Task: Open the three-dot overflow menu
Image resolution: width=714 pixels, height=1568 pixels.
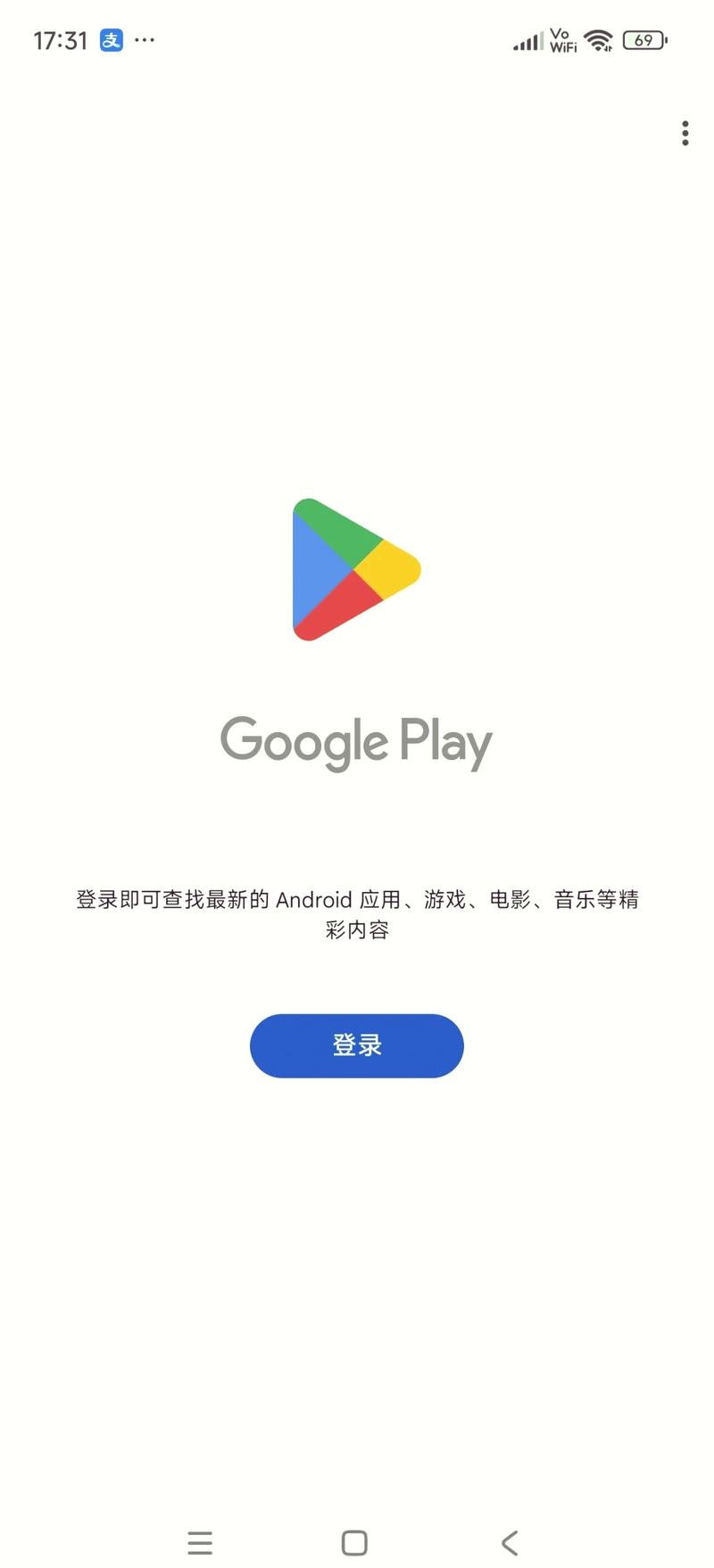Action: click(x=685, y=133)
